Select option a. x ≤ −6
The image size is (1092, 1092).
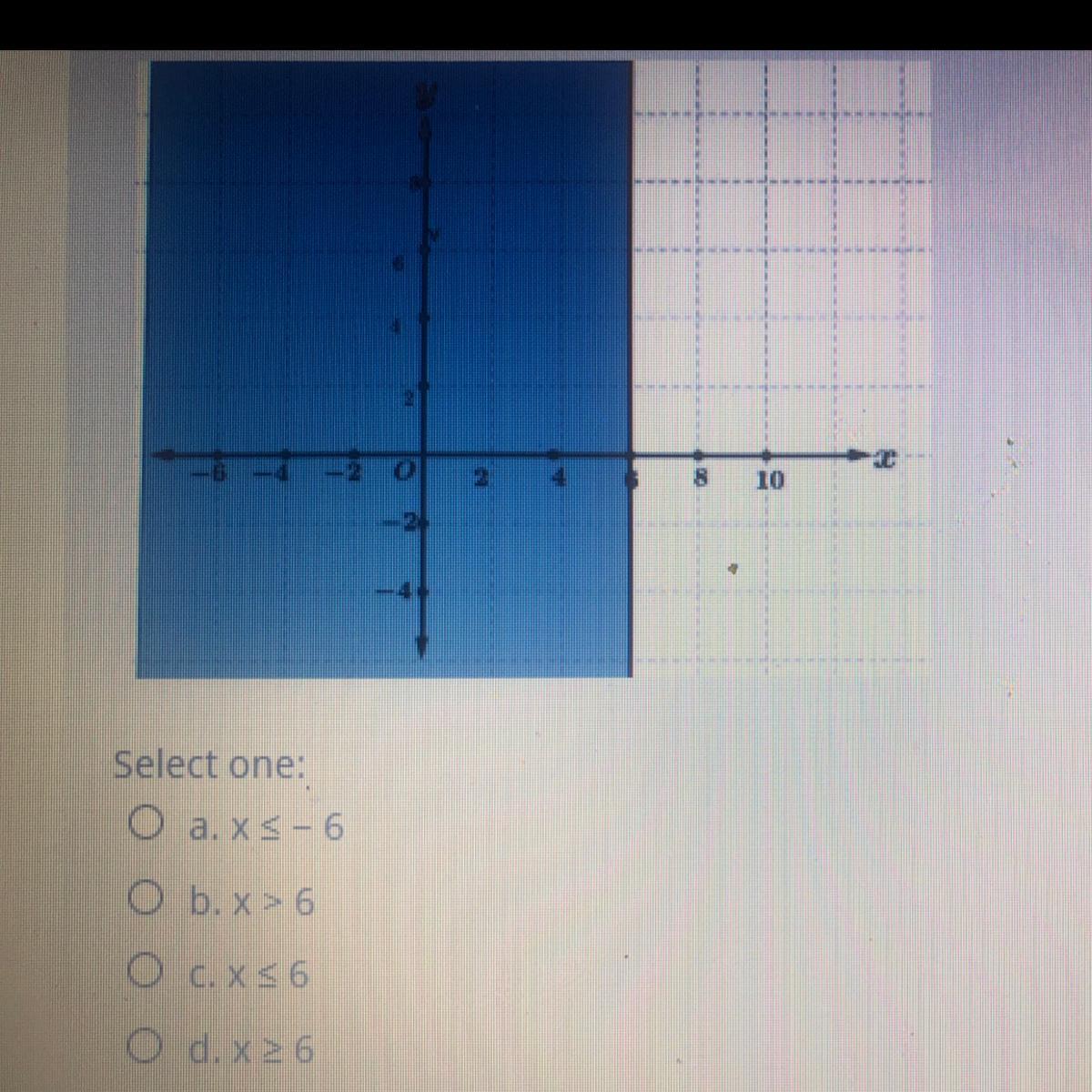pyautogui.click(x=146, y=825)
